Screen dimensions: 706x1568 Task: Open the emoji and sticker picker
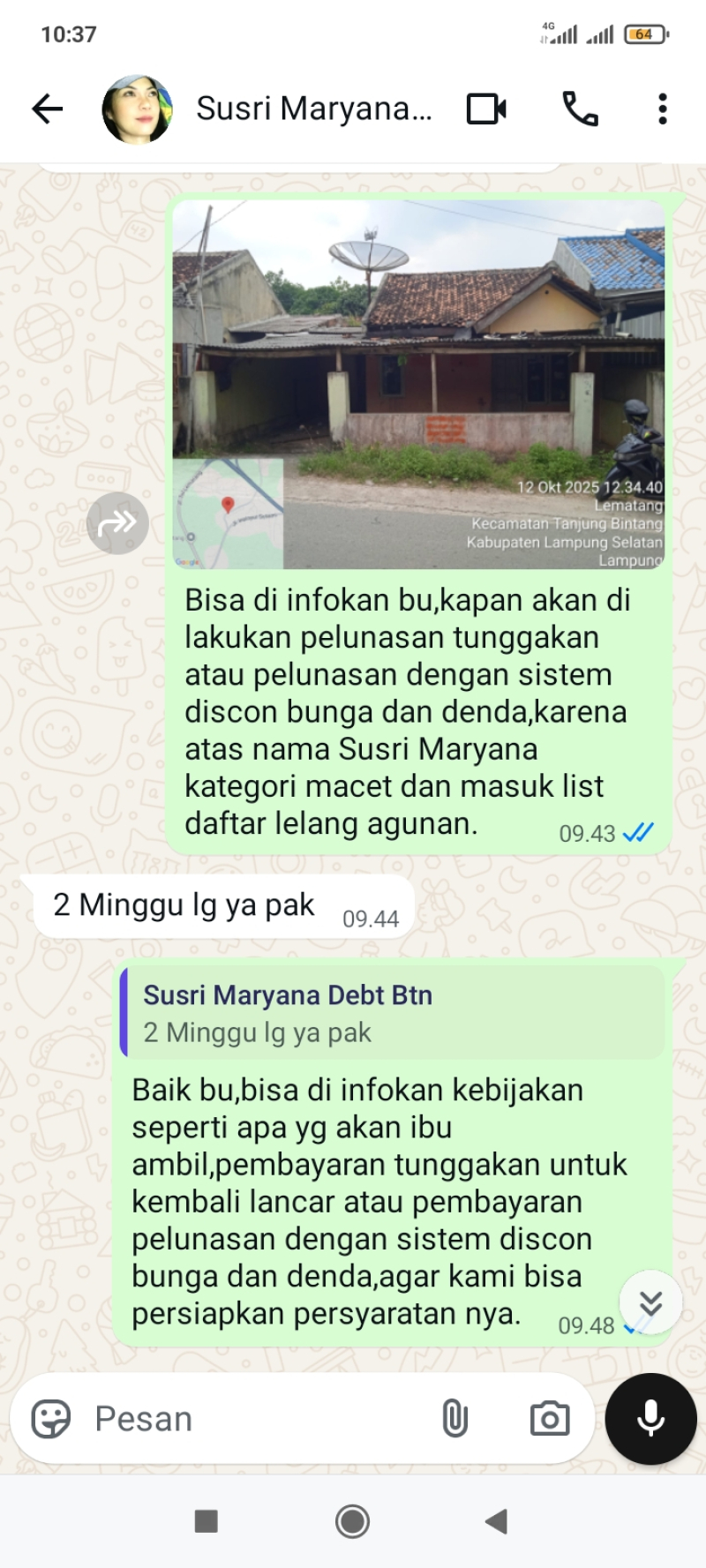[50, 1420]
